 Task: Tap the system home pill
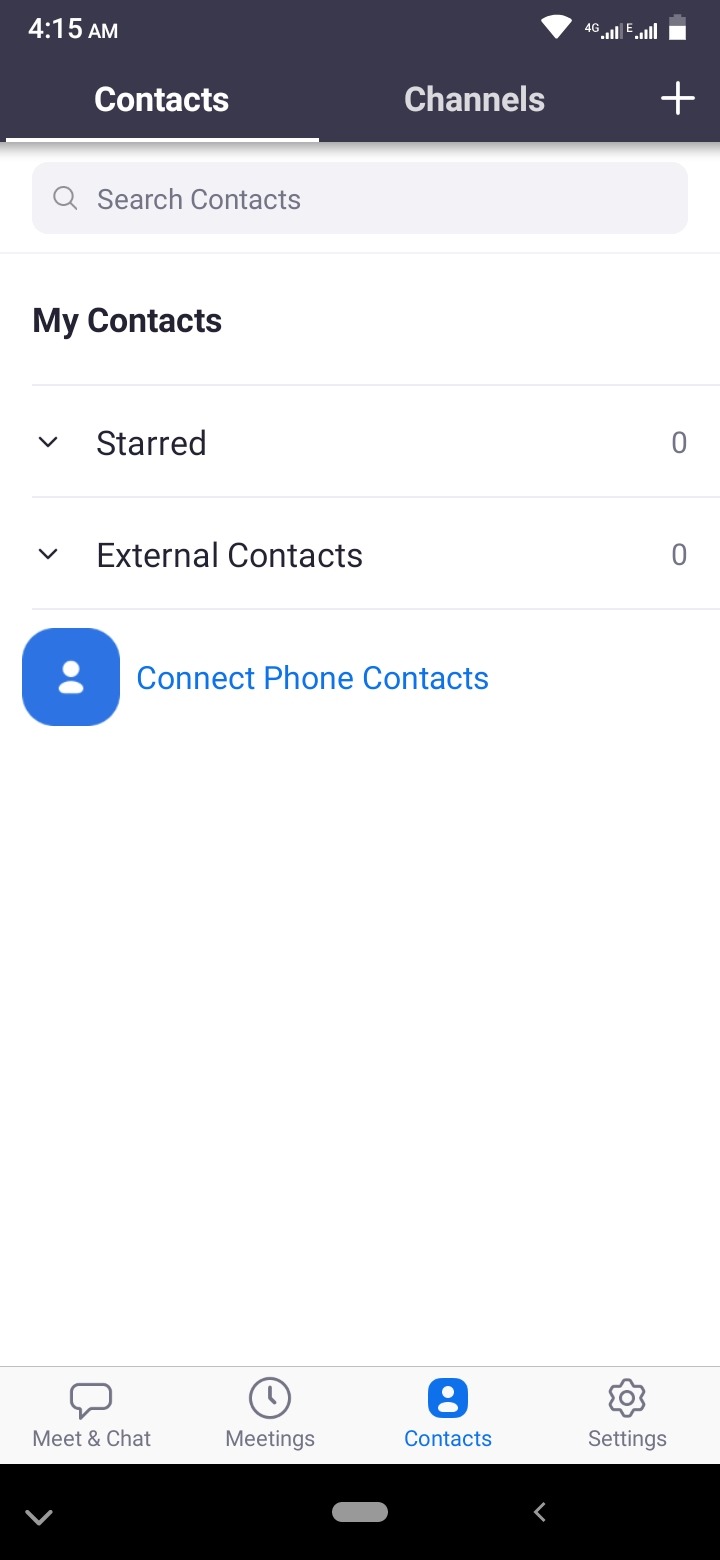(360, 1512)
